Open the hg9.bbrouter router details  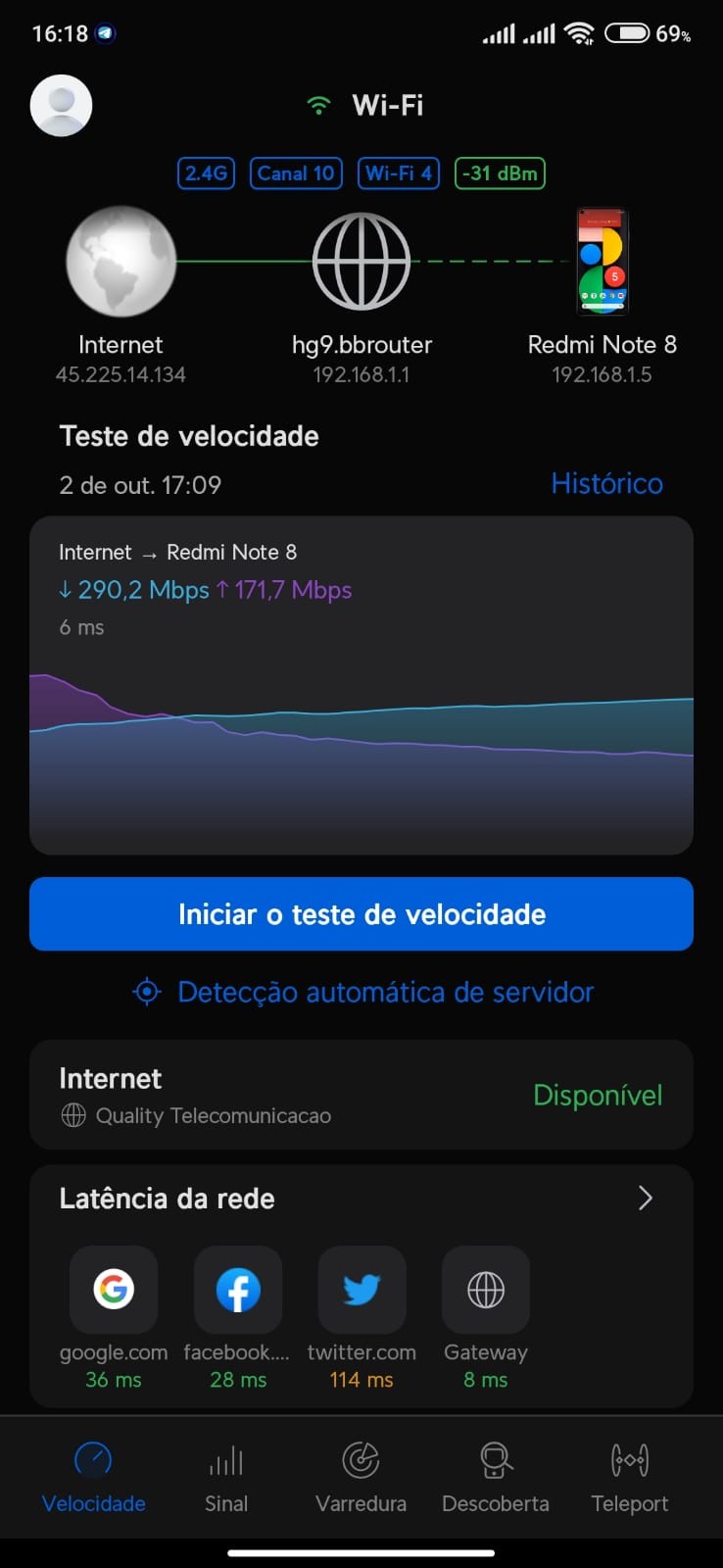point(361,262)
